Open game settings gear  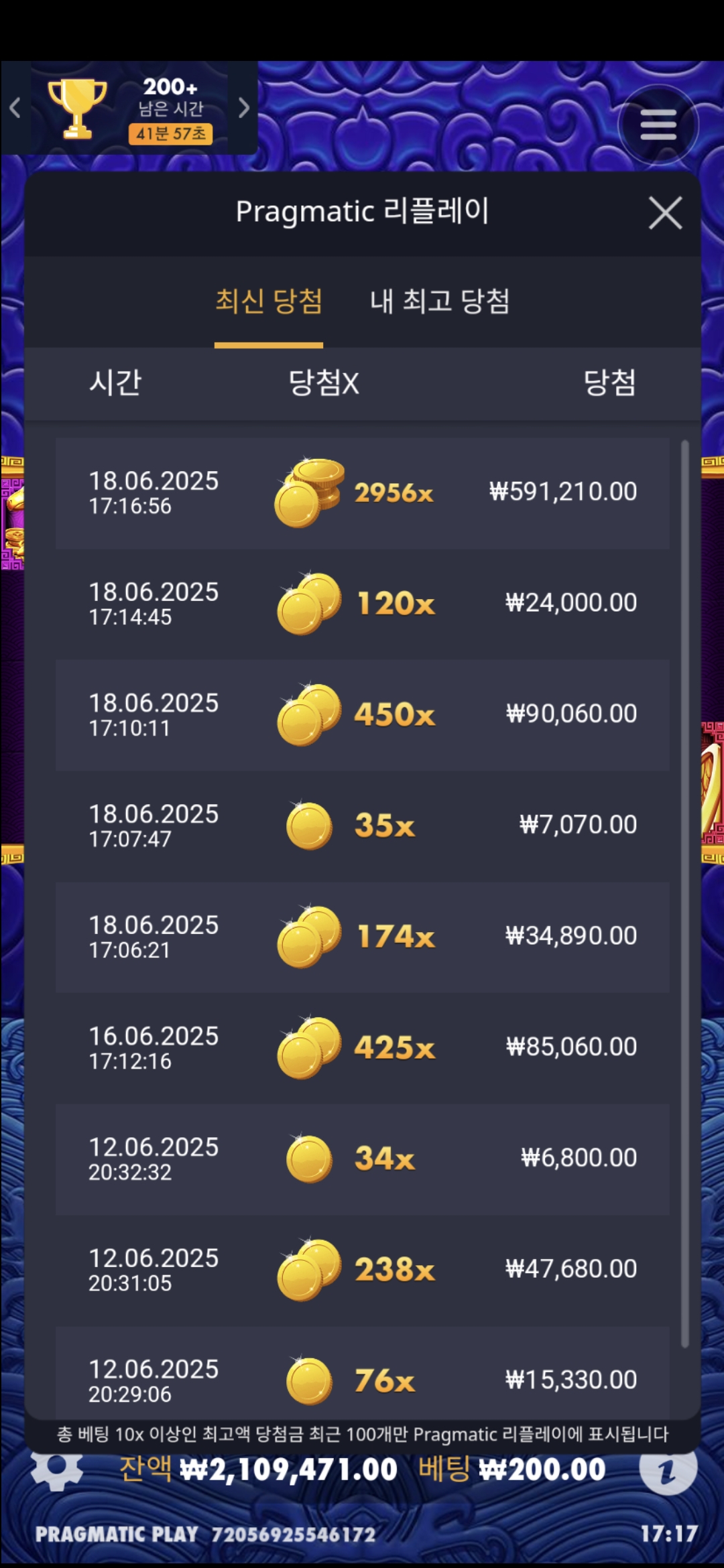pos(57,1470)
